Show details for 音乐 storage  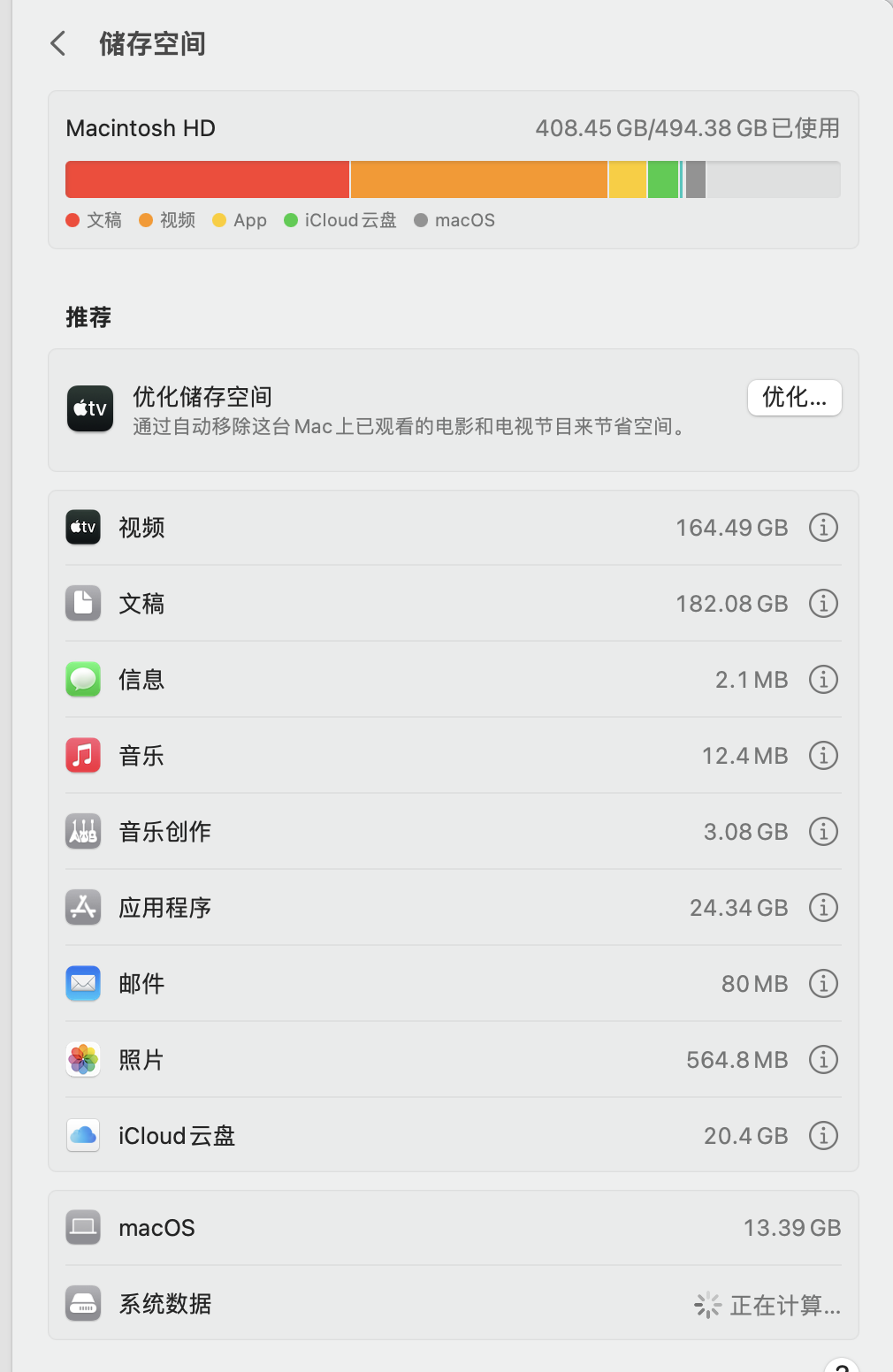[823, 756]
